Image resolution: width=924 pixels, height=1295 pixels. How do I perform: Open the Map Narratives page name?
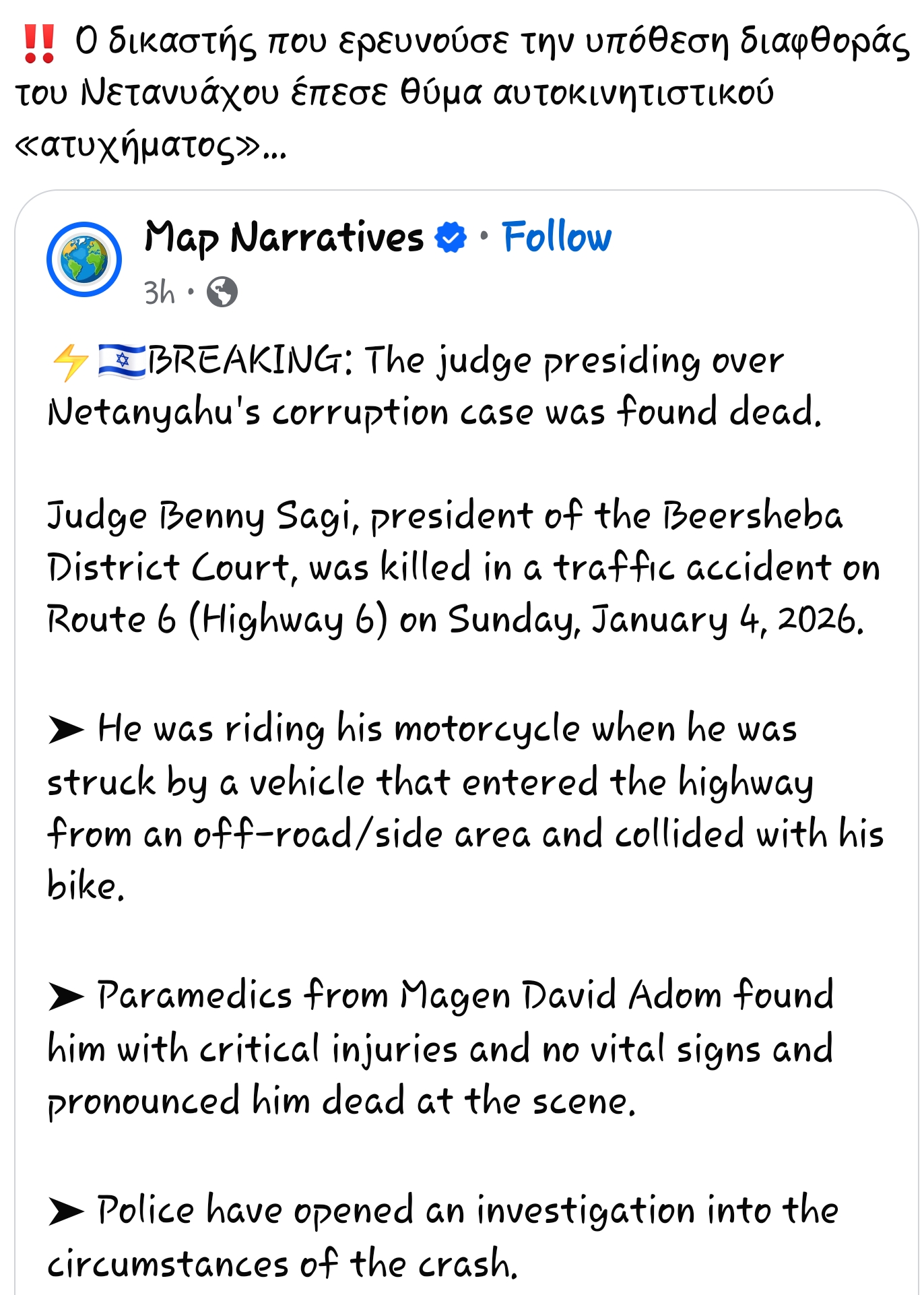click(284, 238)
